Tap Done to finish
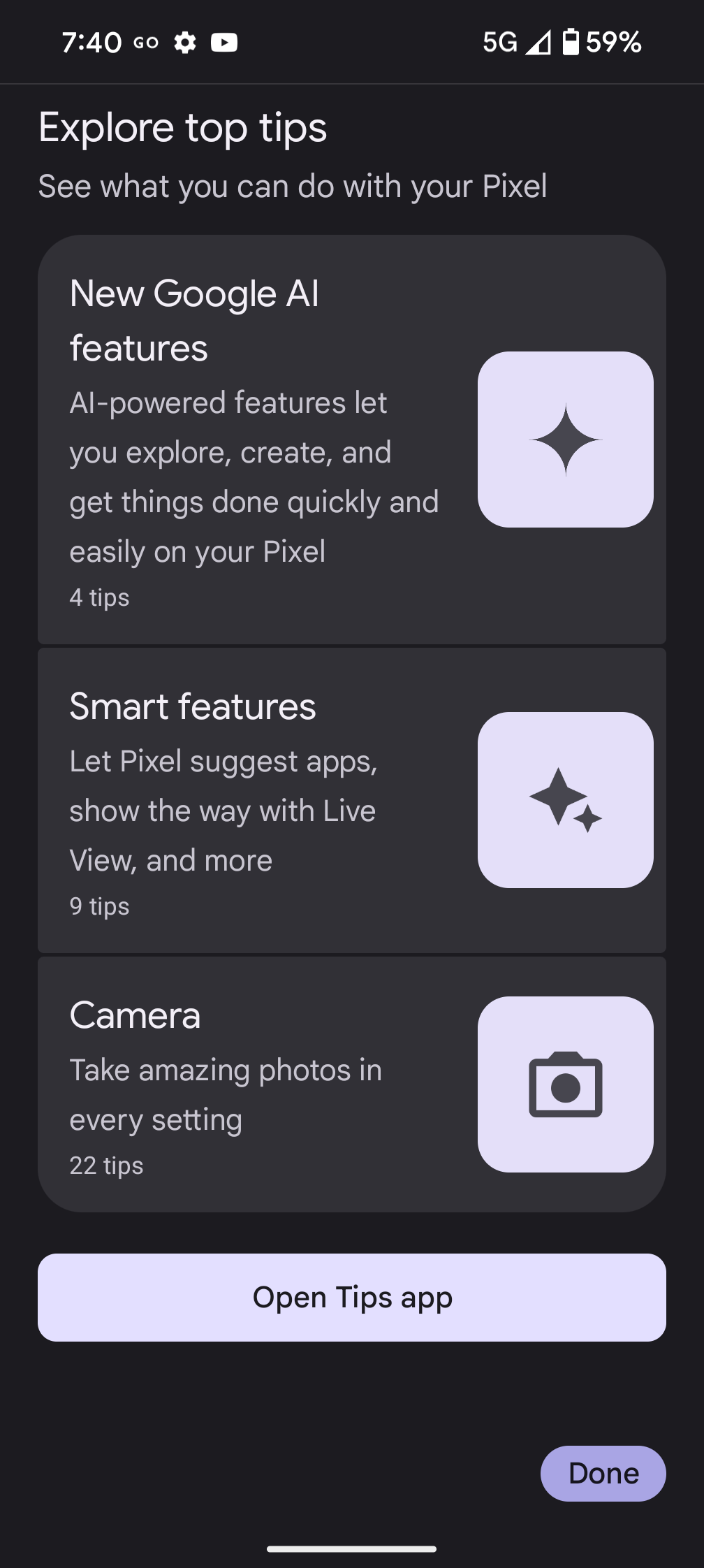 tap(603, 1474)
